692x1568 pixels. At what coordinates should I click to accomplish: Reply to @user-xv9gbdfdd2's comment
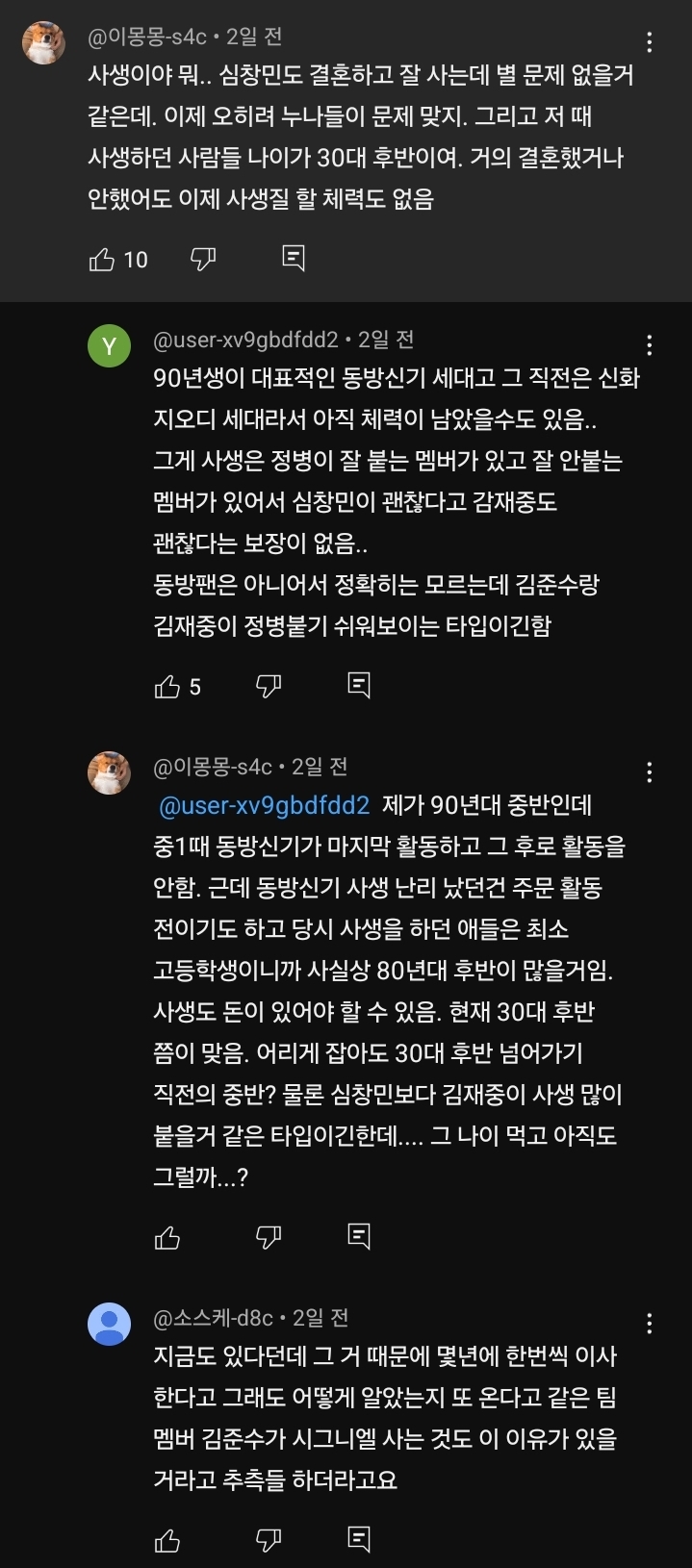tap(359, 685)
